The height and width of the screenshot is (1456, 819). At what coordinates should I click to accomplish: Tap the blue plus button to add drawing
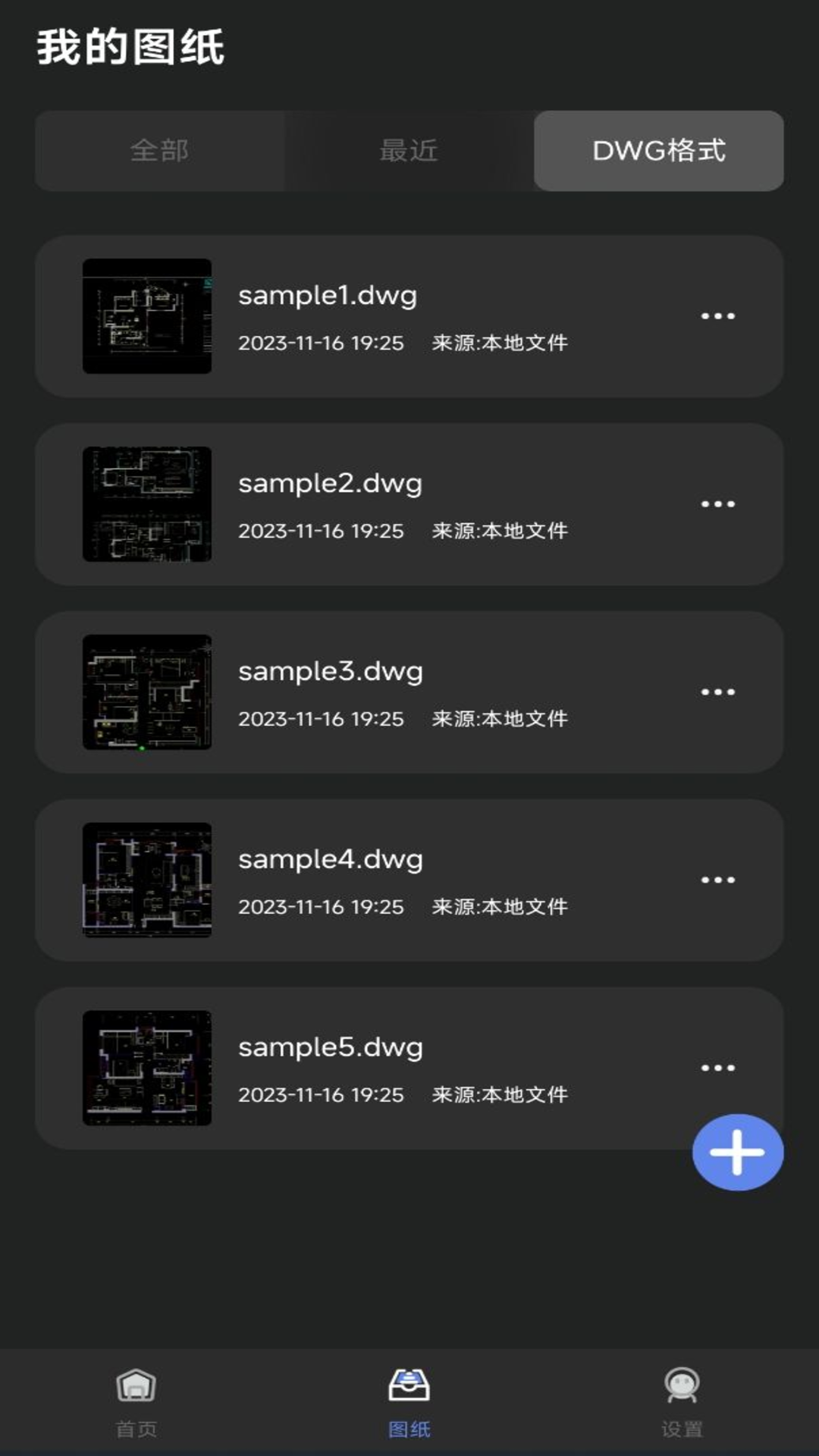point(736,1151)
